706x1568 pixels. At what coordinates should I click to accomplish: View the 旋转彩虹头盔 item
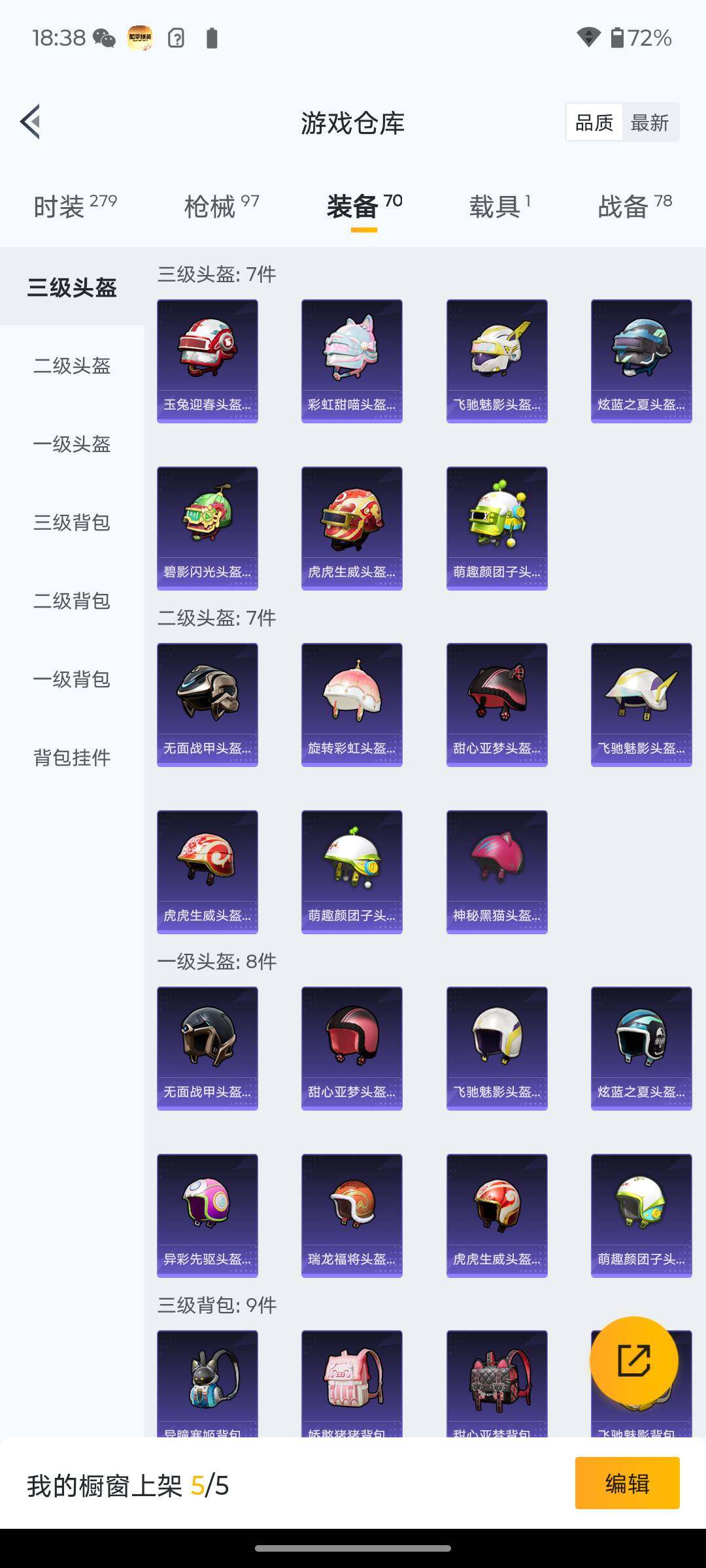352,705
